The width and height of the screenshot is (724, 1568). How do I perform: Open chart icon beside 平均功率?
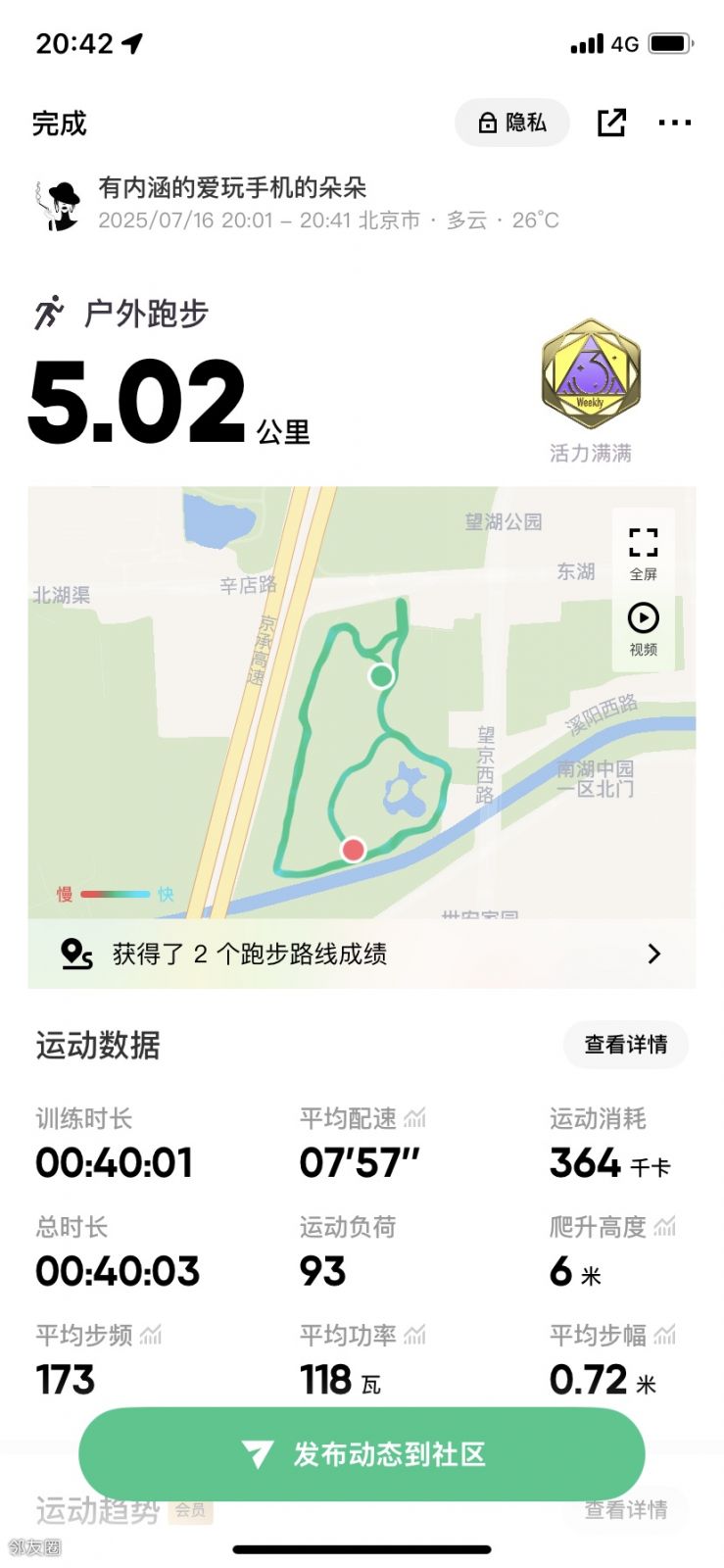pyautogui.click(x=415, y=1335)
